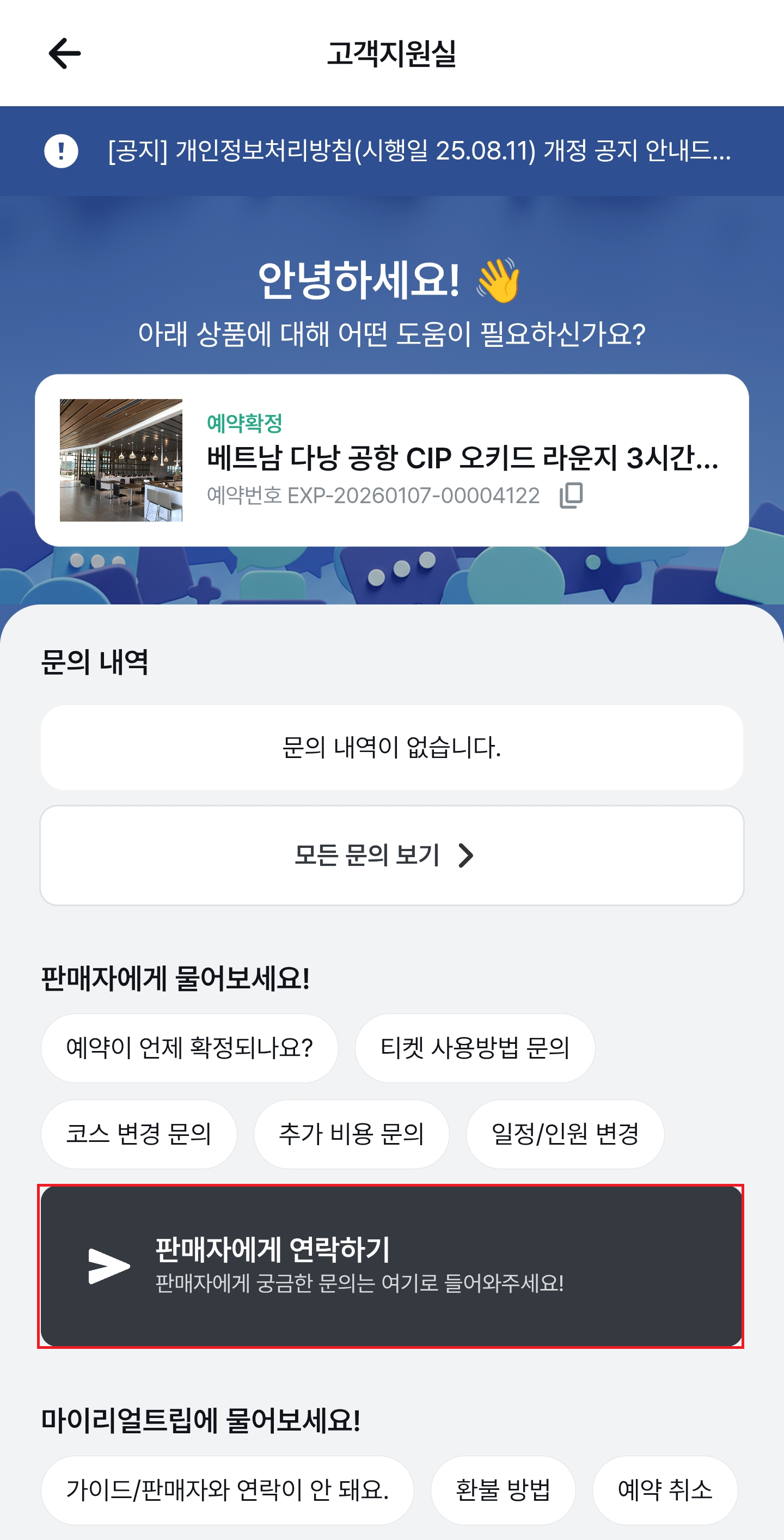Image resolution: width=784 pixels, height=1540 pixels.
Task: Select the 티켓 사용방법 문의 chip
Action: pos(475,1048)
